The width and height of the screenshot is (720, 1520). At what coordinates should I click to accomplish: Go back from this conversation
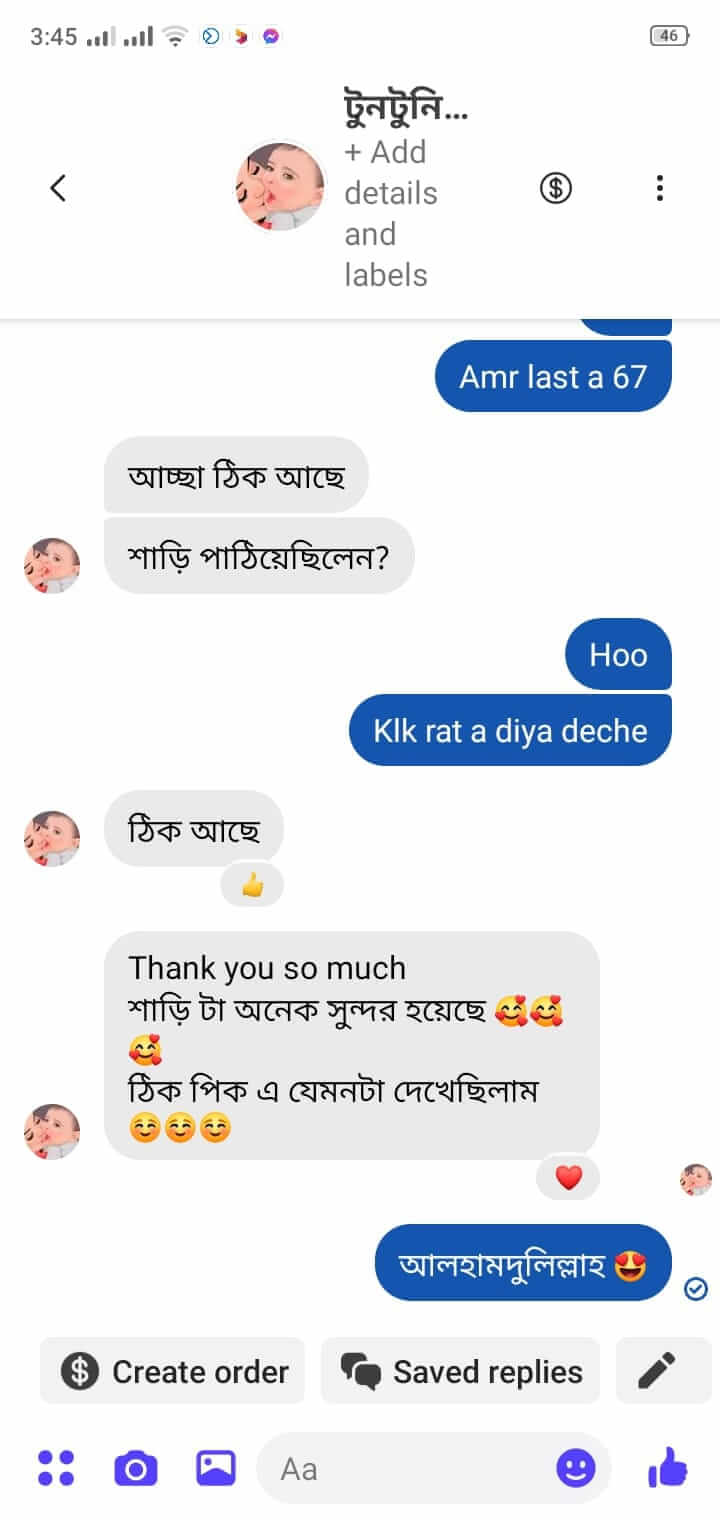58,187
